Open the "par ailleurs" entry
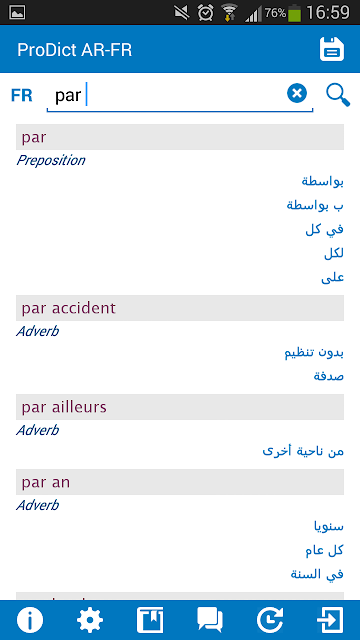 180,407
